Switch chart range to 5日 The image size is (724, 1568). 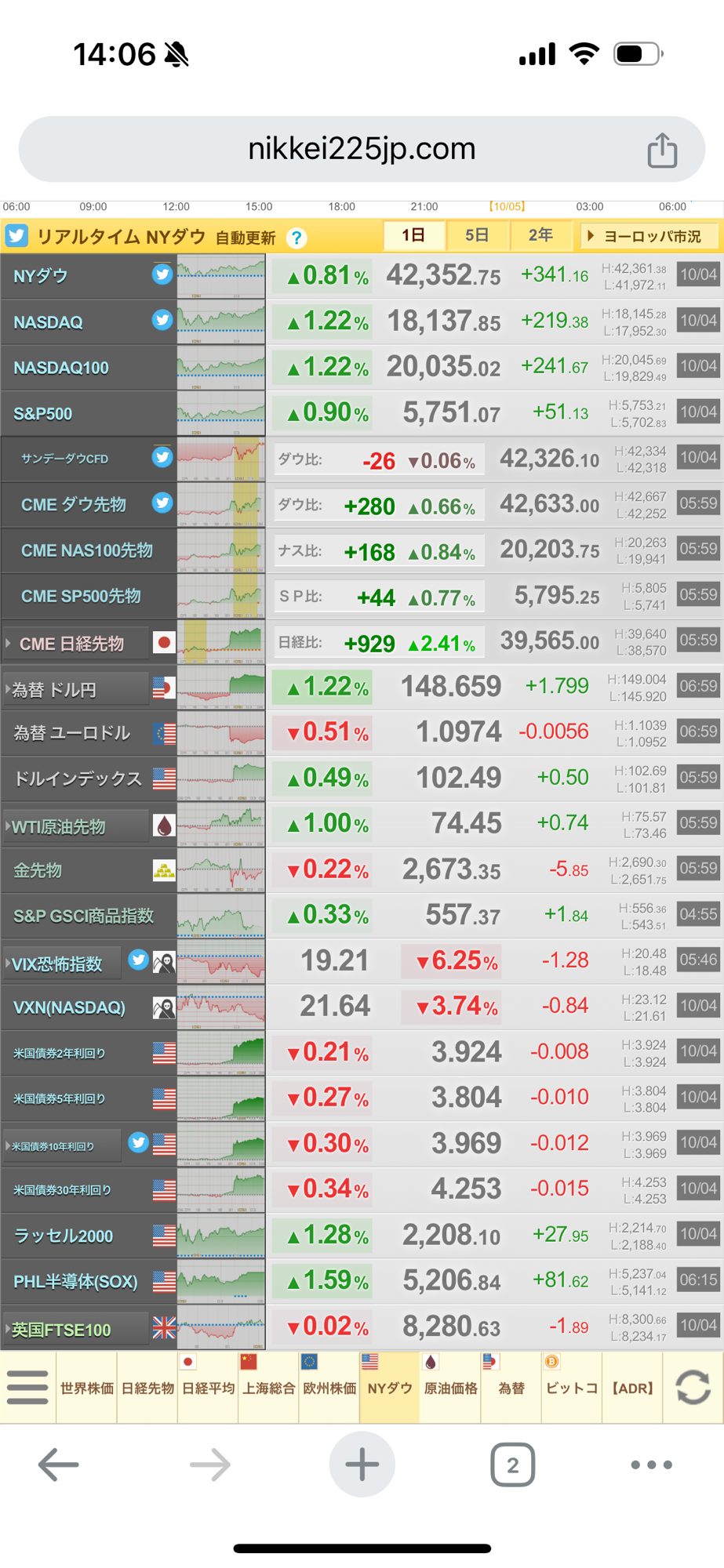pos(476,235)
